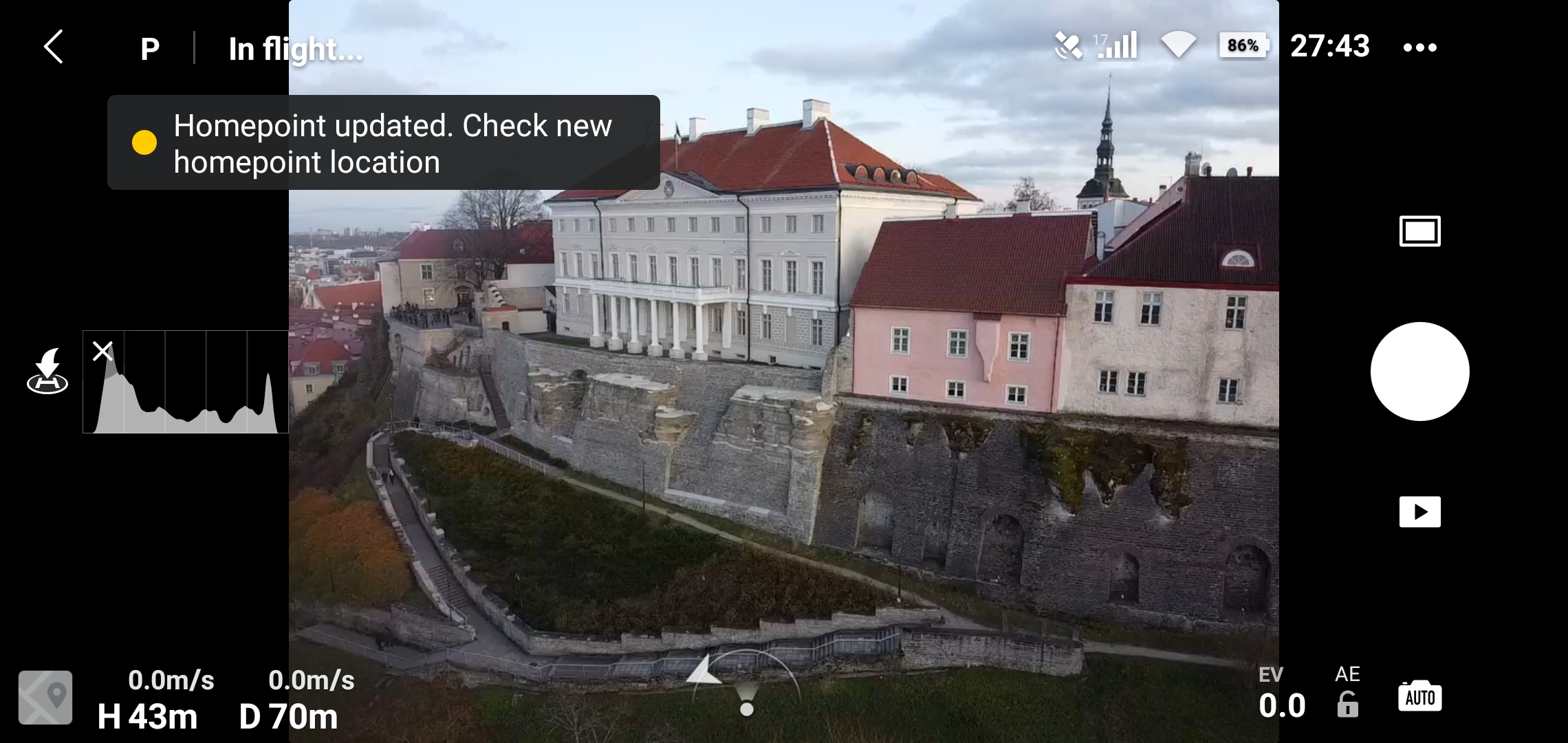
Task: Take a photo with the shutter button
Action: pyautogui.click(x=1419, y=371)
